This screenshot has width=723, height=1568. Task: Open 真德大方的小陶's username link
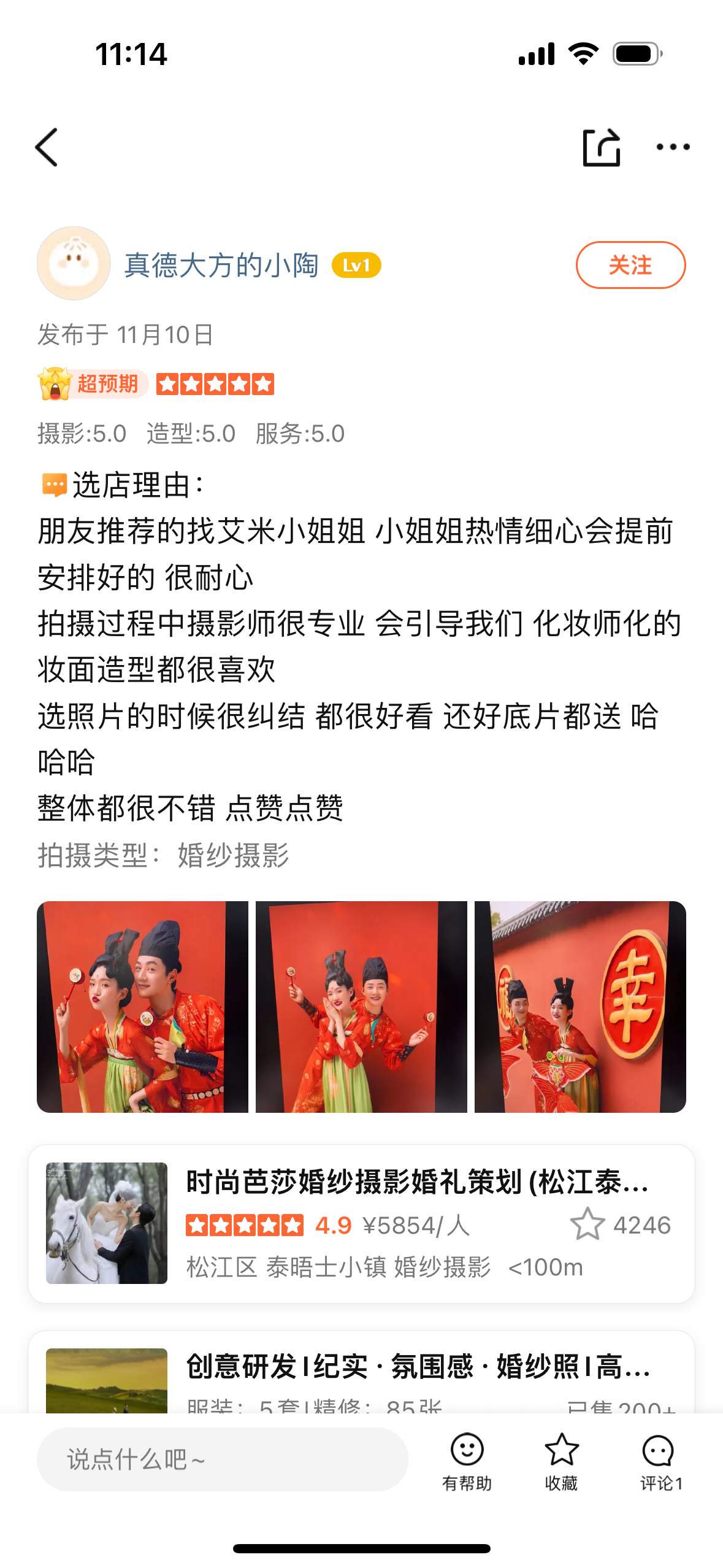(x=221, y=265)
